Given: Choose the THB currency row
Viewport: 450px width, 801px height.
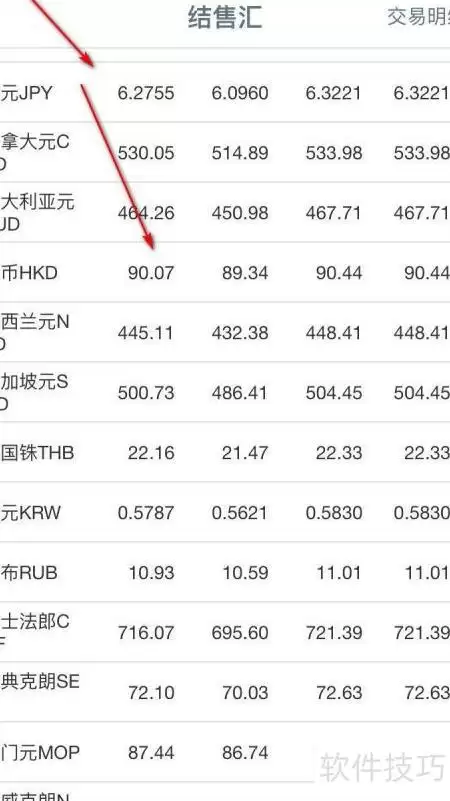Looking at the screenshot, I should 225,452.
